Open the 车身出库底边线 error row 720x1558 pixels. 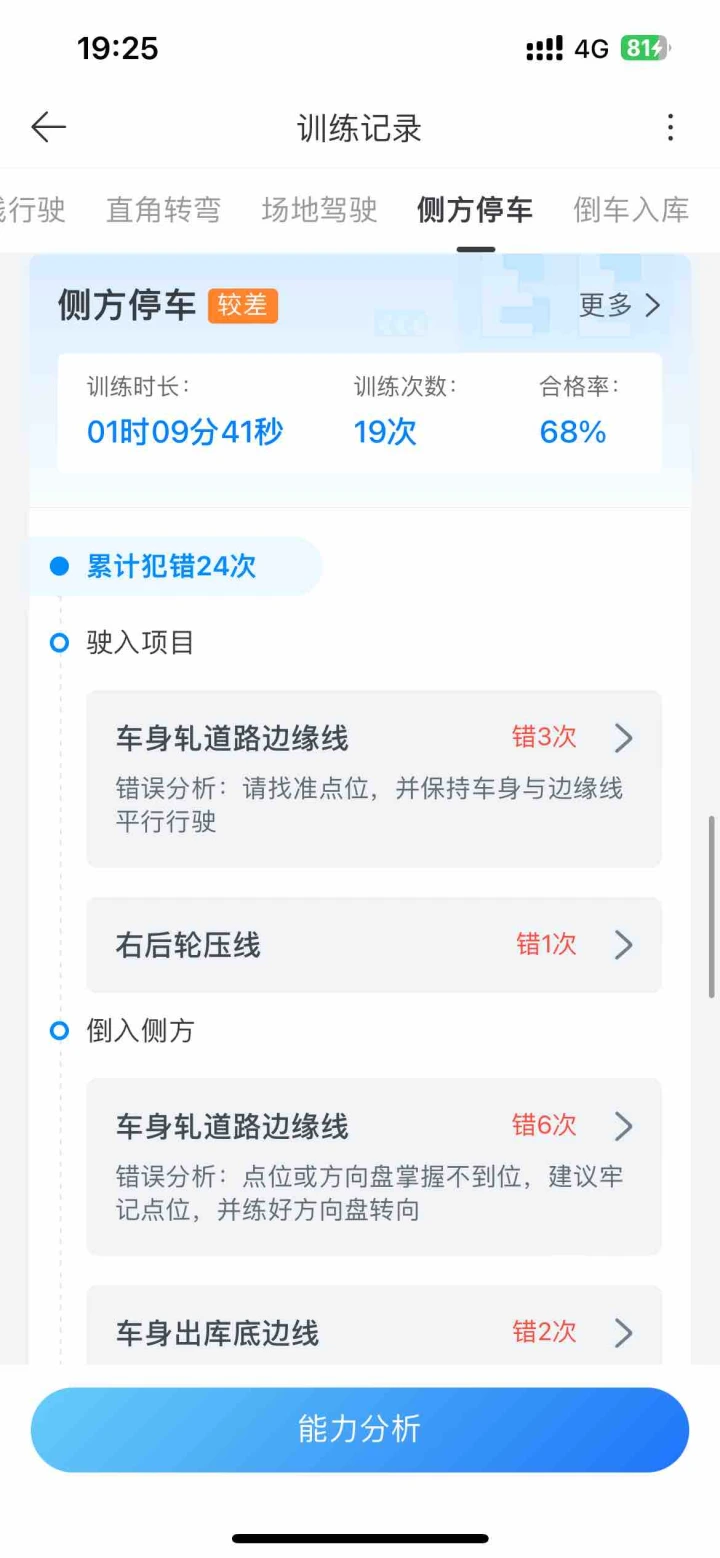(x=374, y=1332)
